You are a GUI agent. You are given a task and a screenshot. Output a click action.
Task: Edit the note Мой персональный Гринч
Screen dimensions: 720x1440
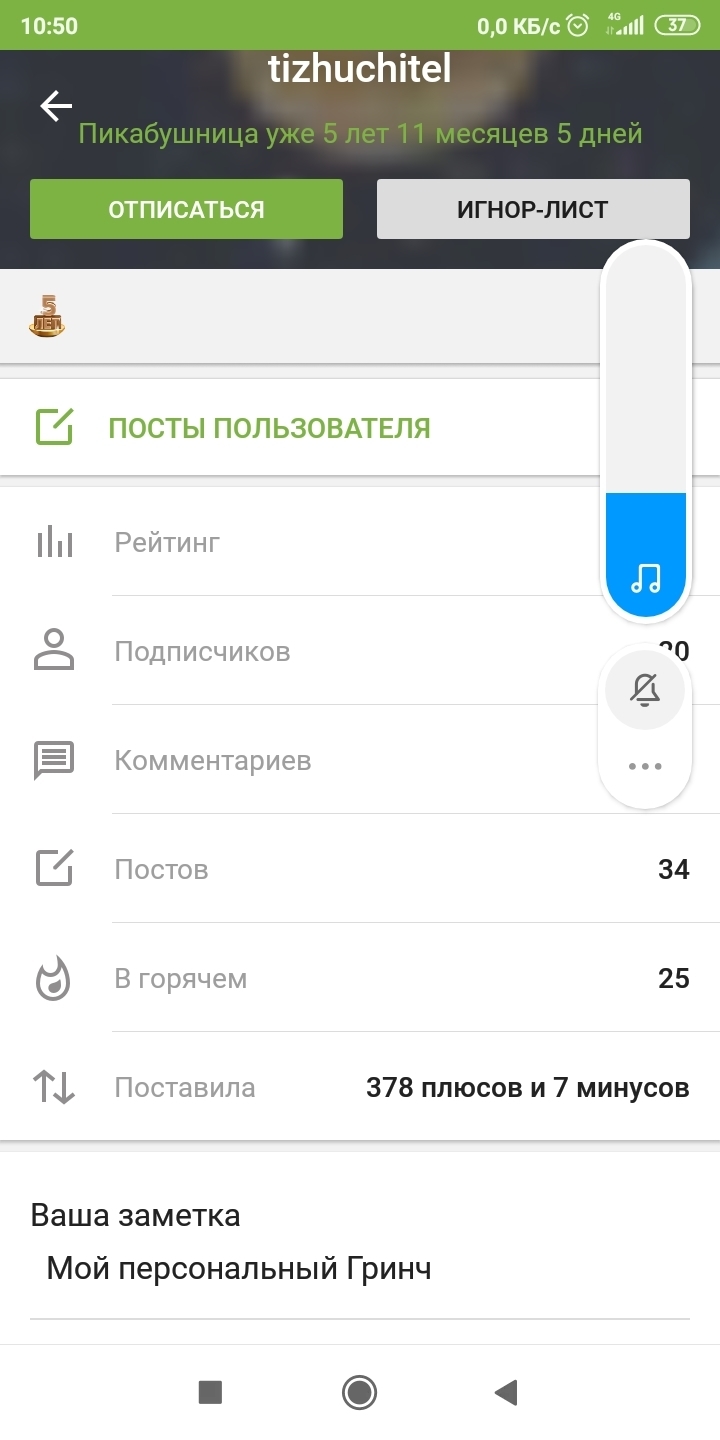click(x=239, y=1270)
